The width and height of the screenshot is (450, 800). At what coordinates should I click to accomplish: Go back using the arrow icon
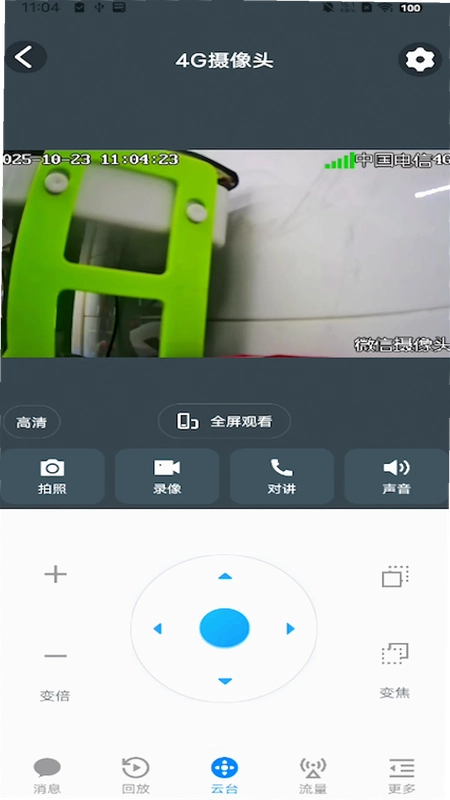coord(25,57)
